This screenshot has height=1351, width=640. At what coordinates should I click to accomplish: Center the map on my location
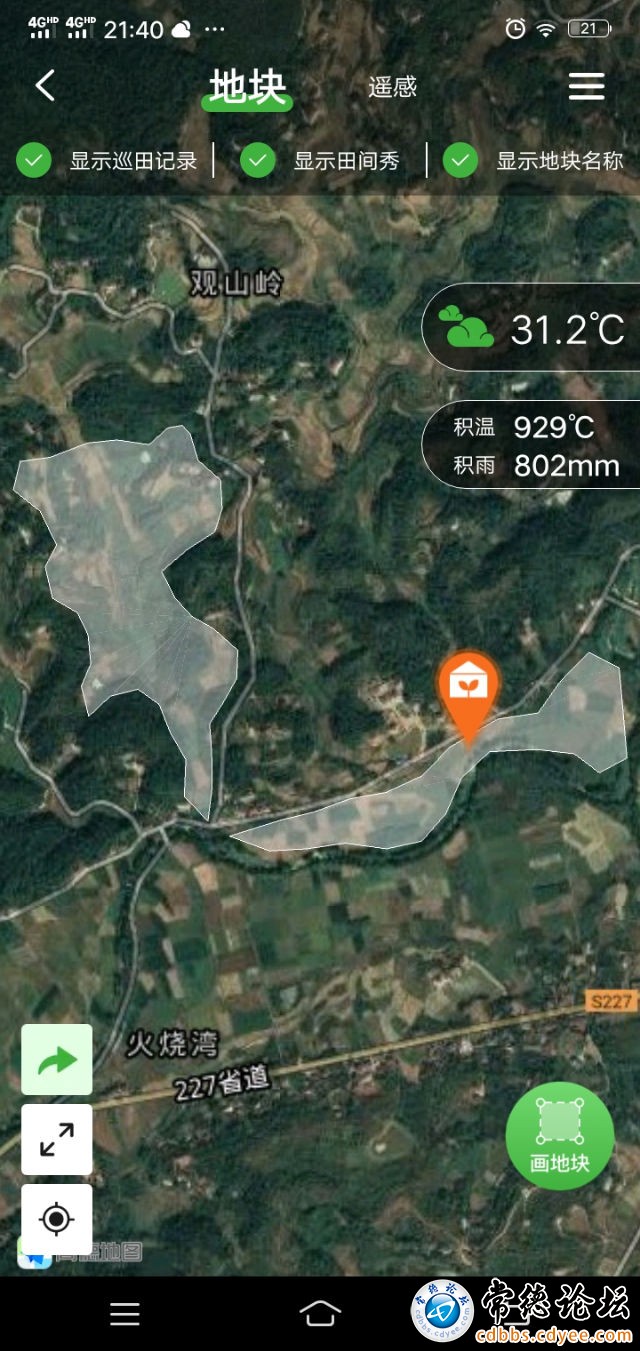(x=57, y=1219)
